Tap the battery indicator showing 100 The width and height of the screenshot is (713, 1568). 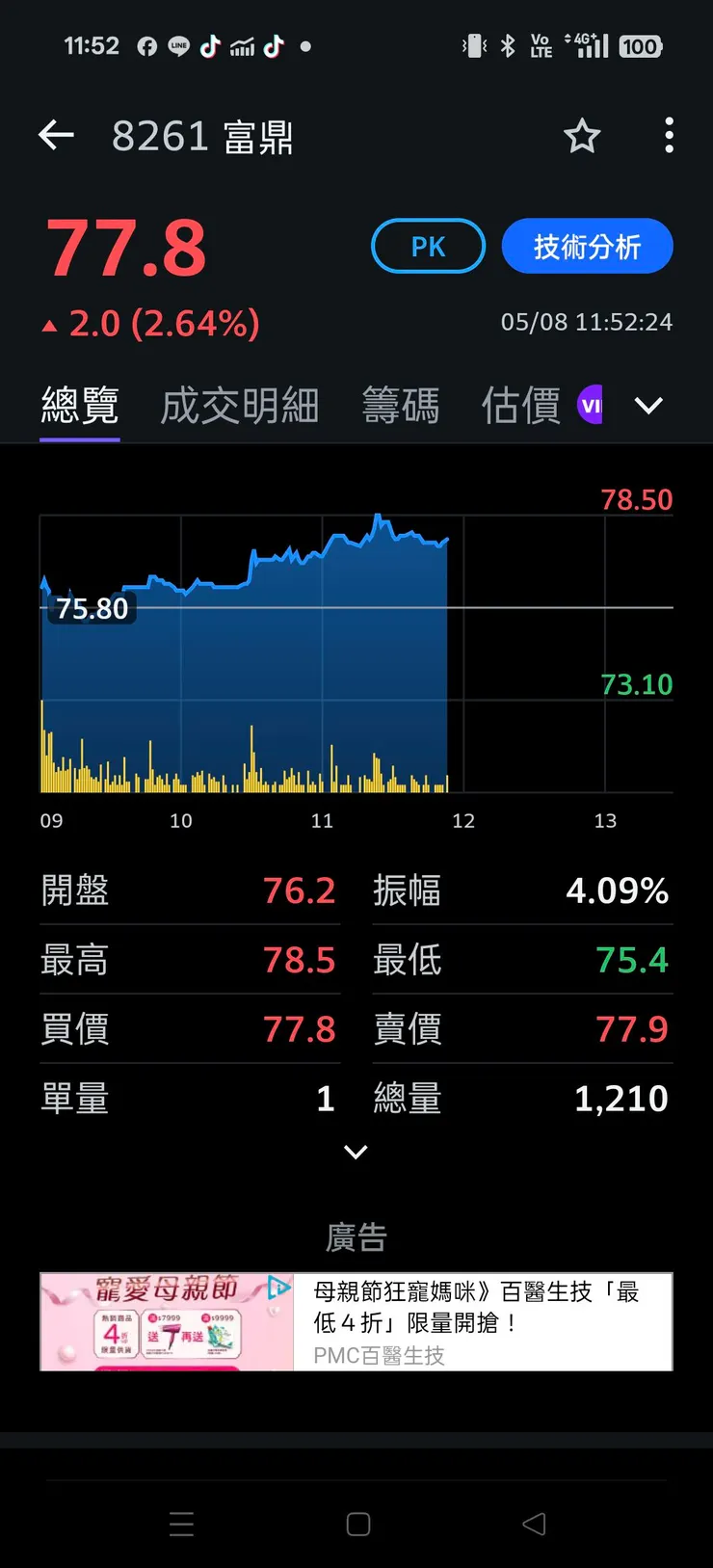(640, 46)
